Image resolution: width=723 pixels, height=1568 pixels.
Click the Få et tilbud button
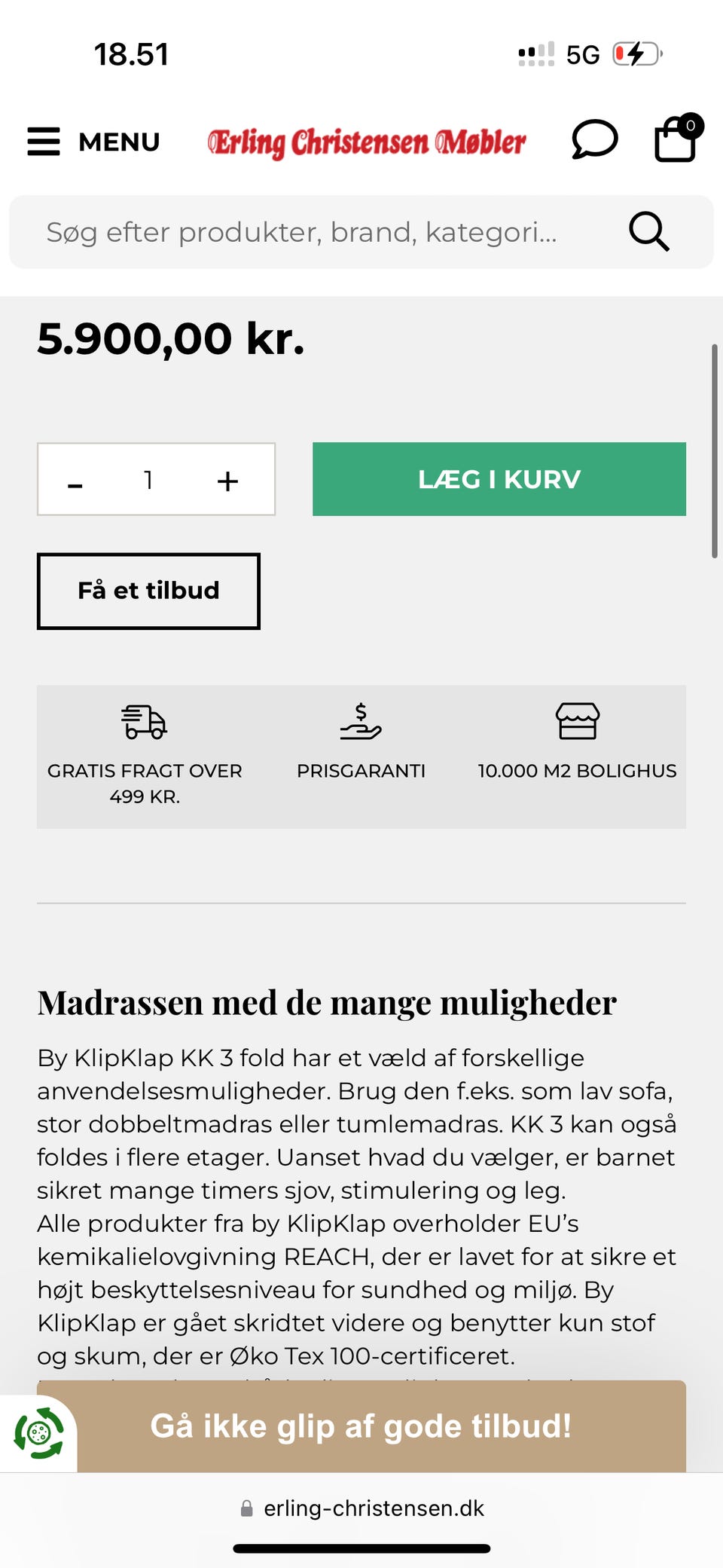coord(148,591)
